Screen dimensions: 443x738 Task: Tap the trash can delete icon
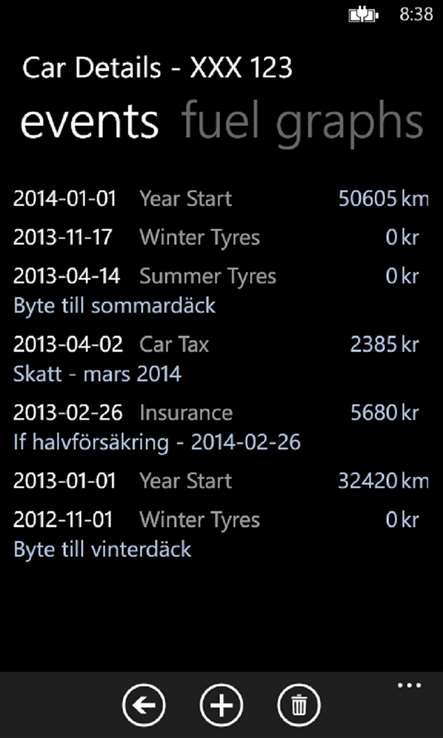(298, 705)
